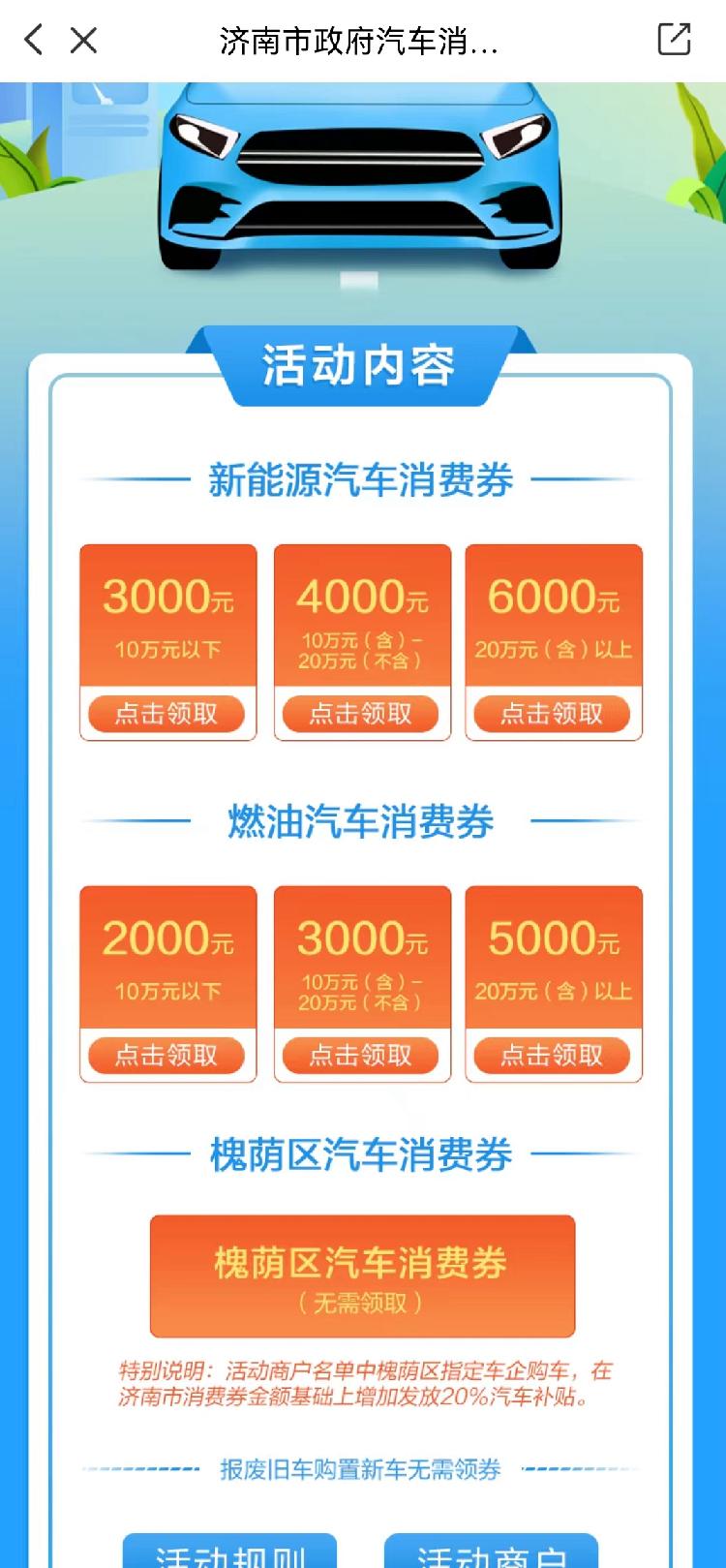Open the share icon in the top bar
The image size is (726, 1568).
[674, 40]
